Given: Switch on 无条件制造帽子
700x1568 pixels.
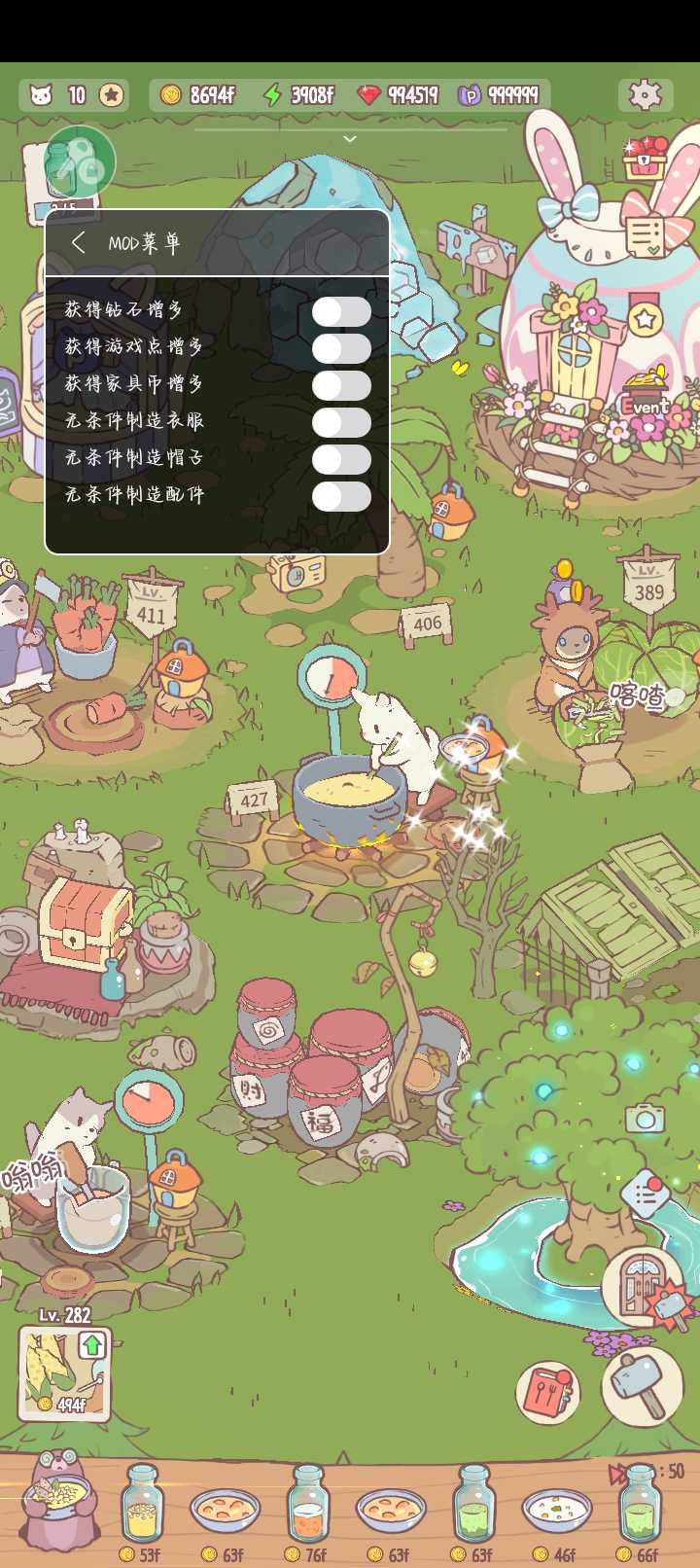Looking at the screenshot, I should [341, 459].
